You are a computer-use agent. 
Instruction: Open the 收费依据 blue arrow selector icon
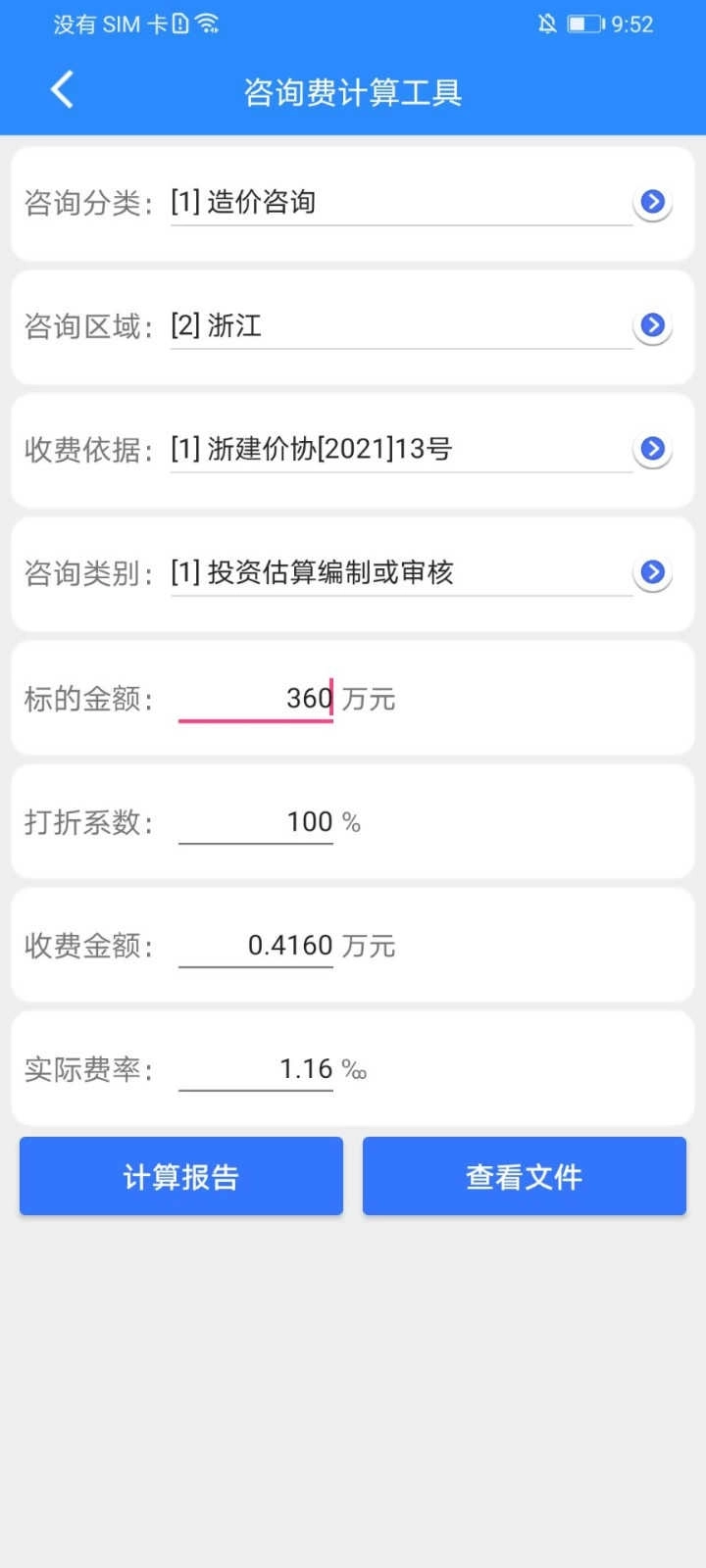(651, 449)
